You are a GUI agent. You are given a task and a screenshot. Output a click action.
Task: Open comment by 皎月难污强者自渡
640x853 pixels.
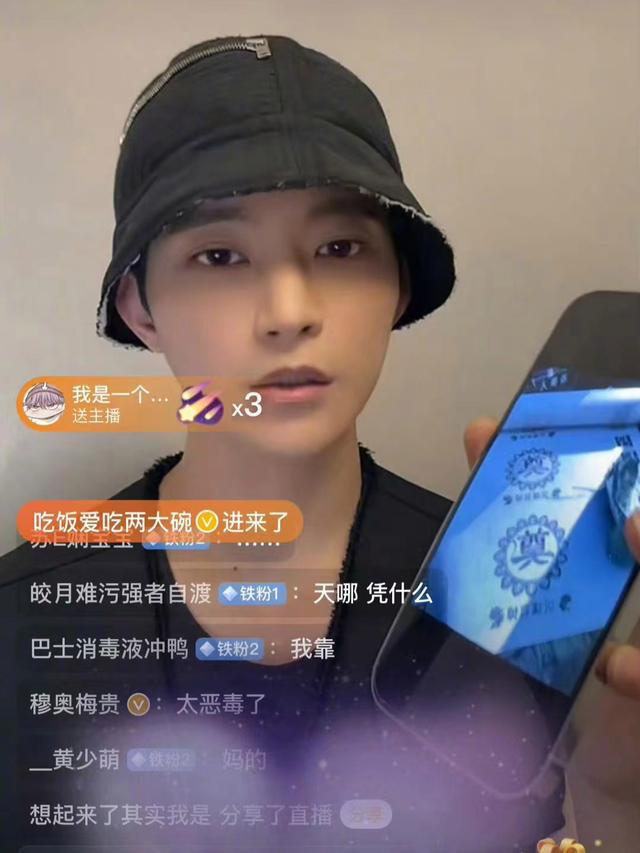coord(230,593)
